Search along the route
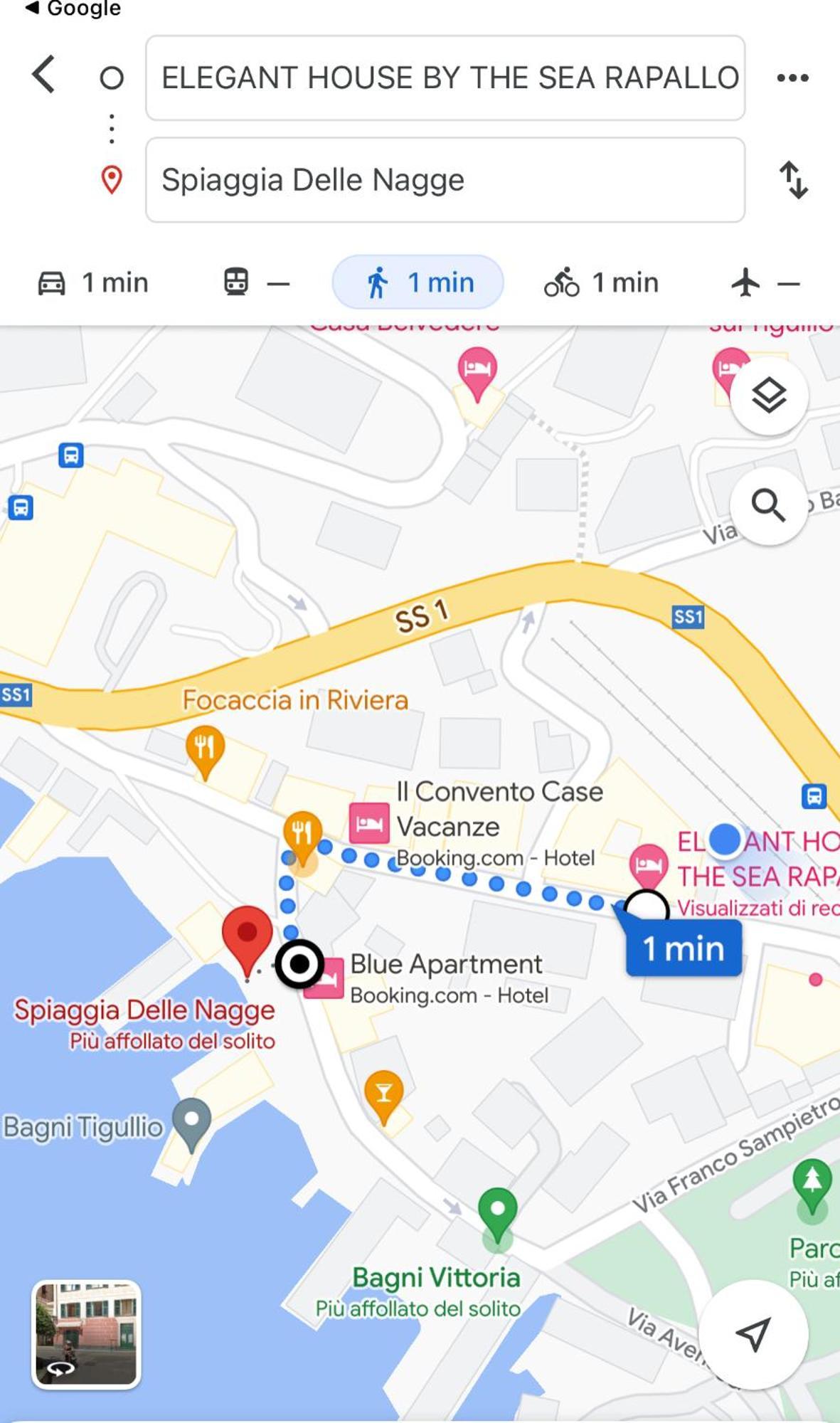 click(x=768, y=506)
